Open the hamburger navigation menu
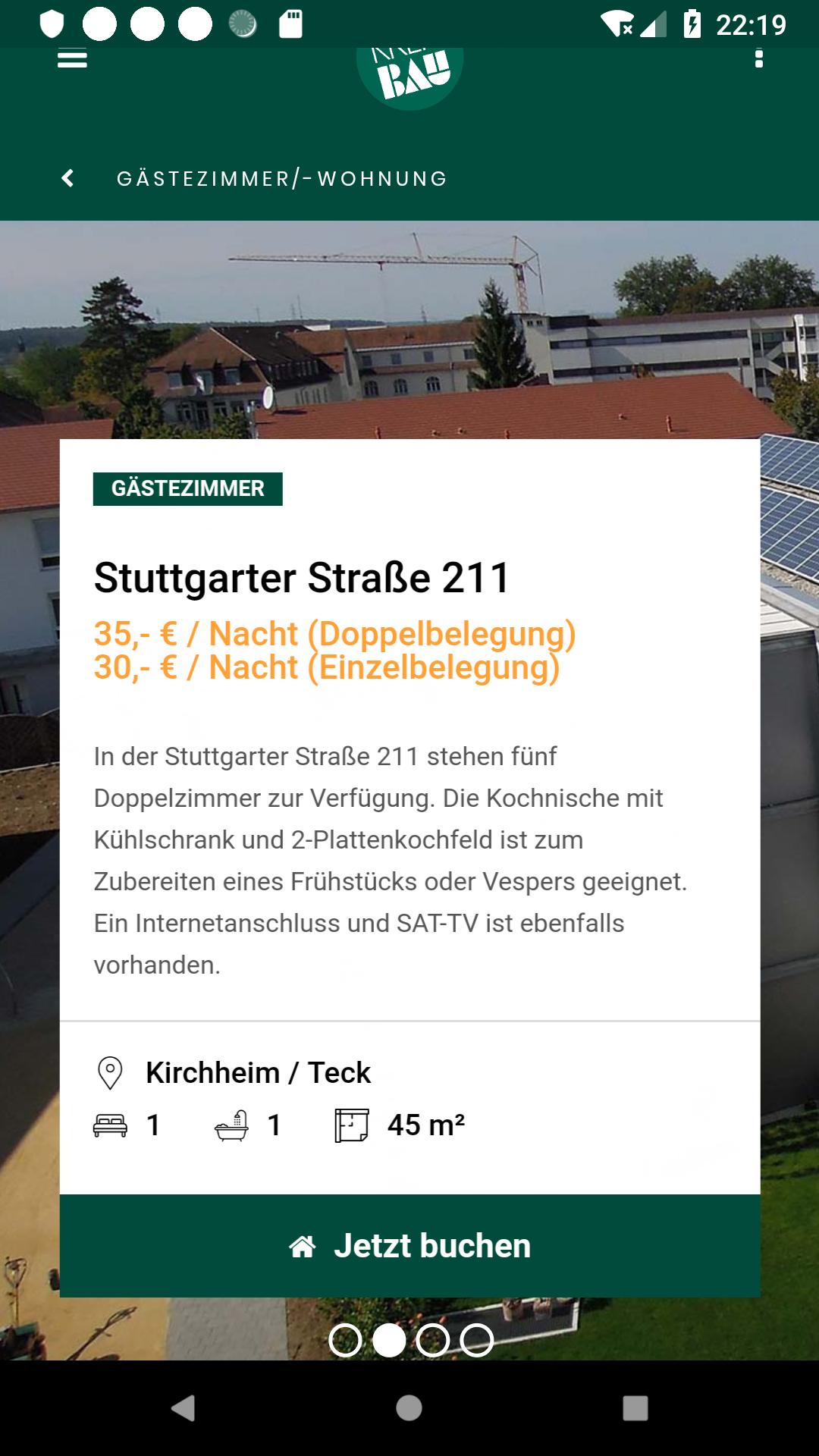The height and width of the screenshot is (1456, 819). [x=71, y=60]
